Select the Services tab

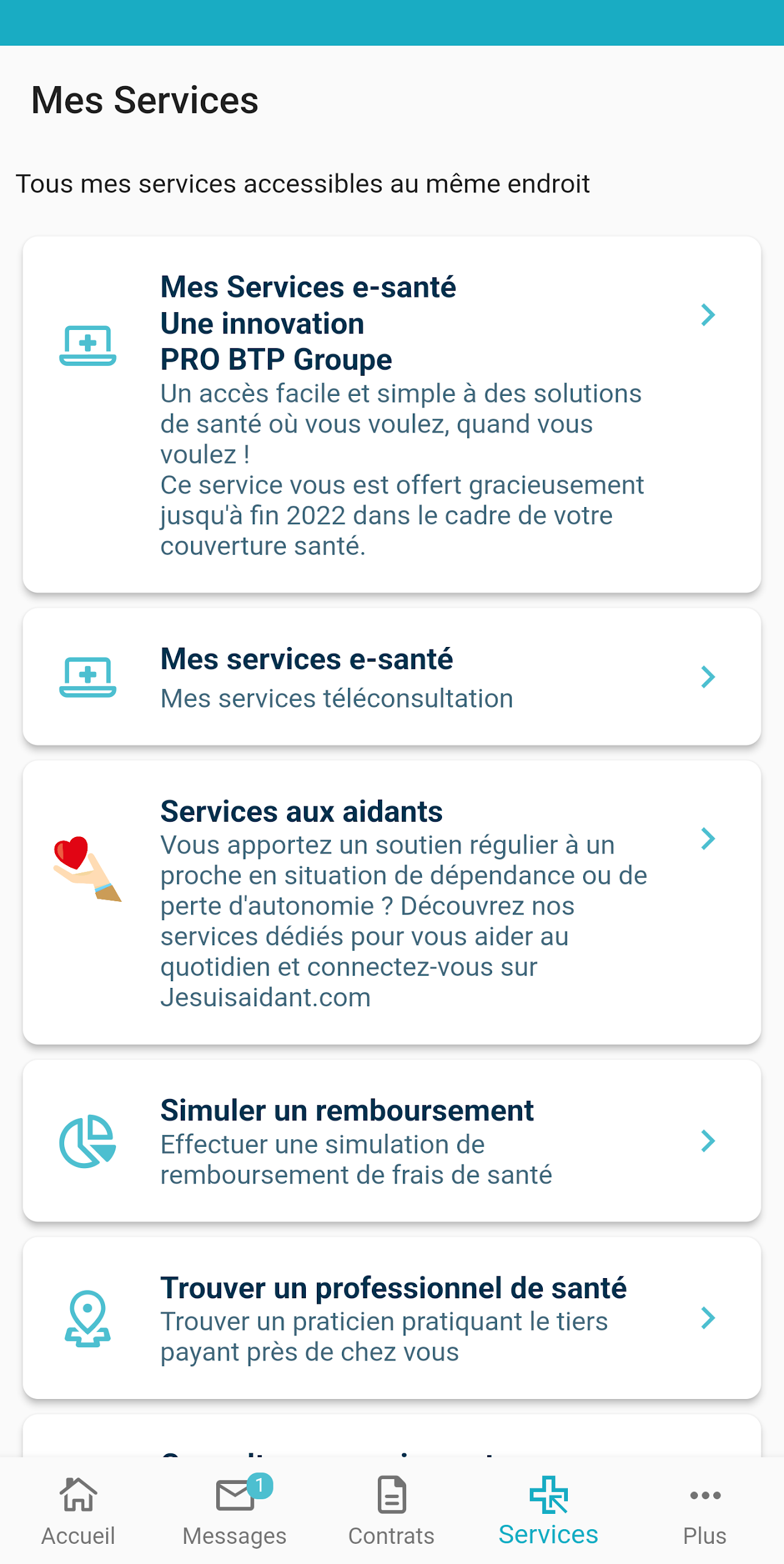[548, 1510]
